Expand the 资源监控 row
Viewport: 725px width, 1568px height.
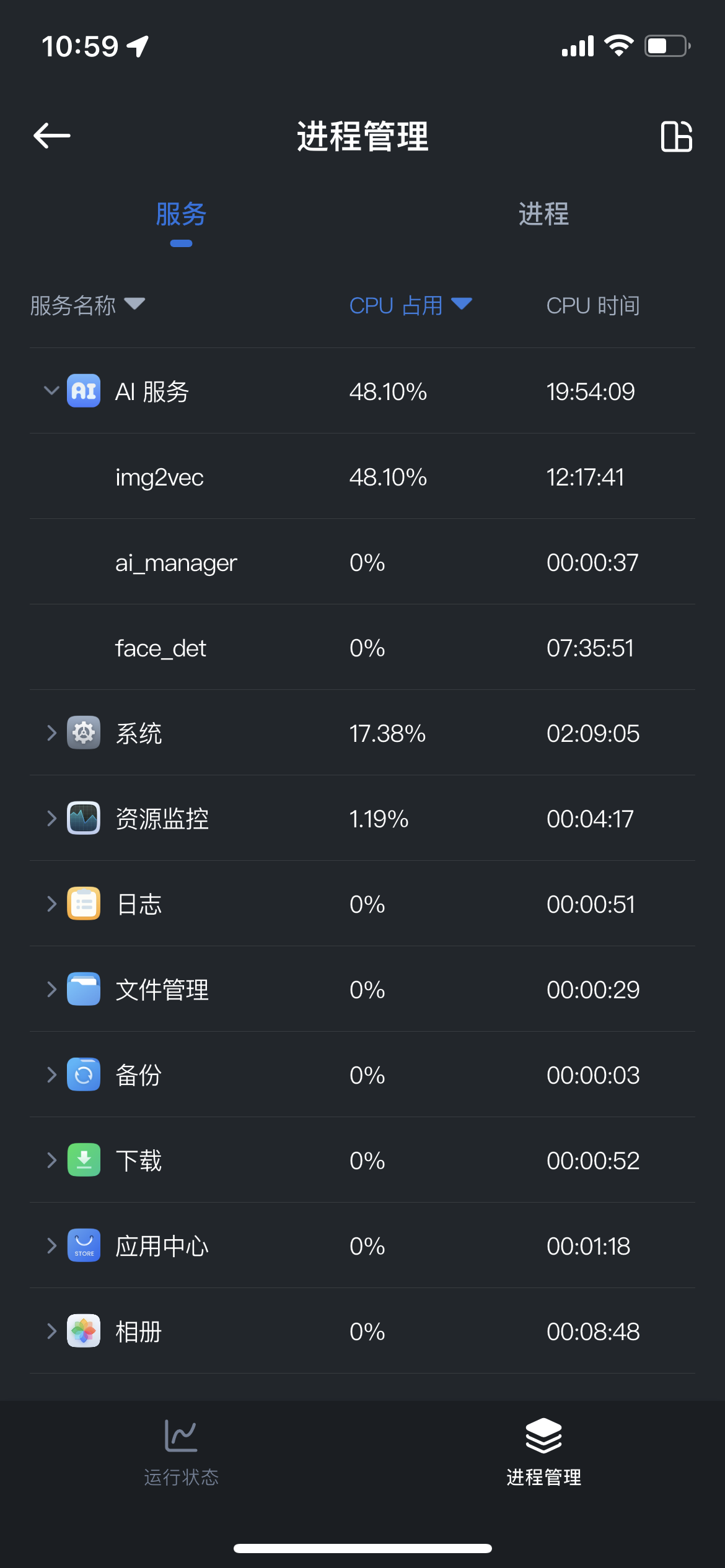point(51,818)
